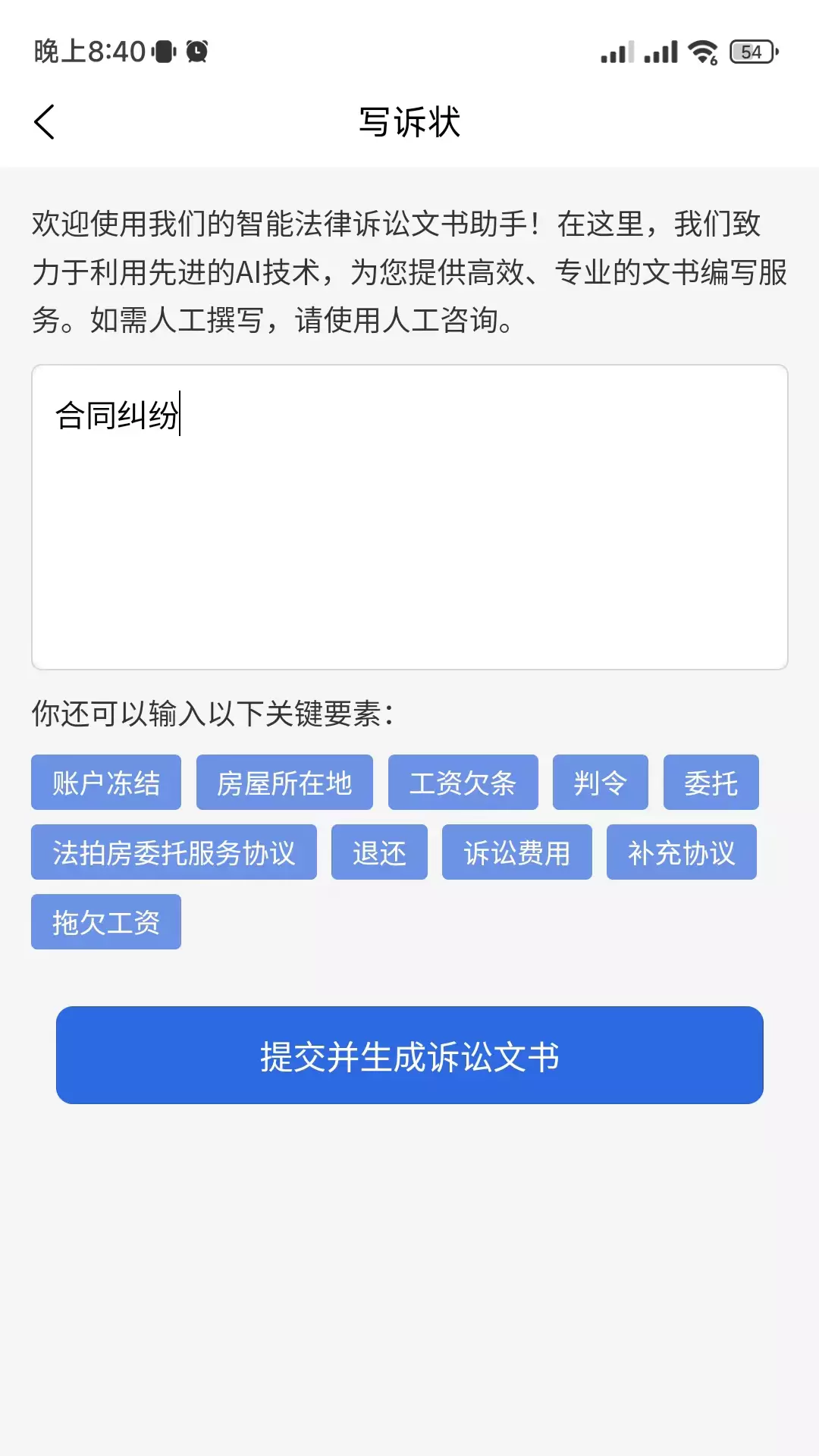Image resolution: width=819 pixels, height=1456 pixels.
Task: Tap the 判令 keyword chip
Action: coord(601,783)
